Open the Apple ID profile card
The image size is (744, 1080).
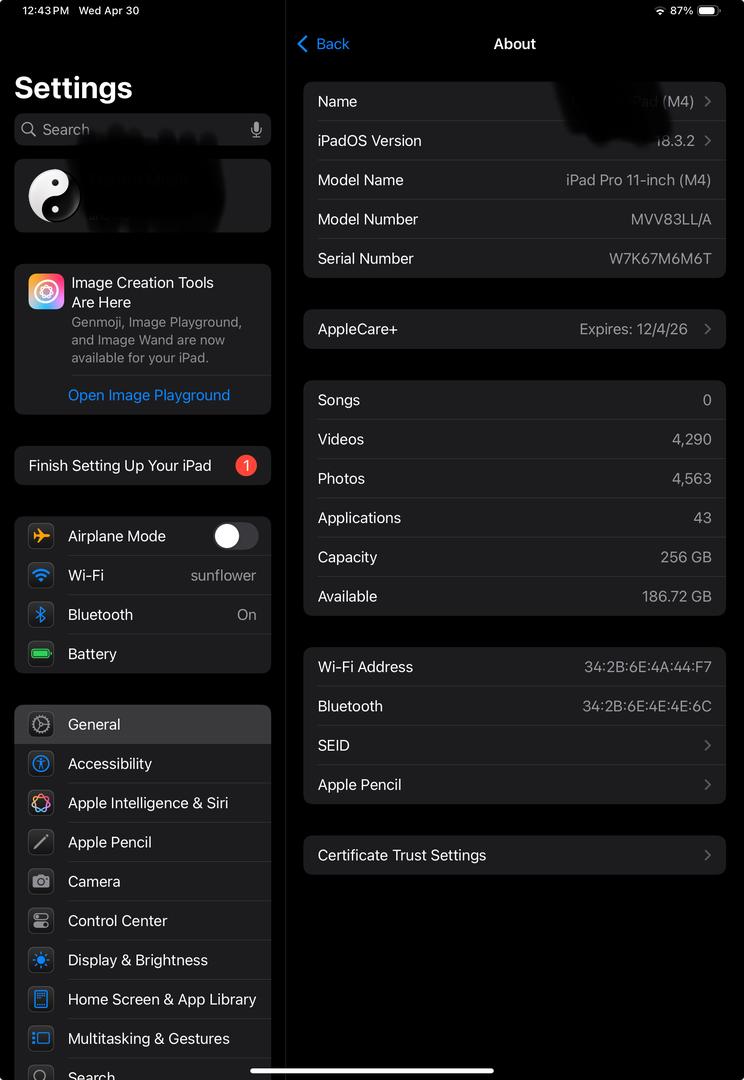pos(142,196)
